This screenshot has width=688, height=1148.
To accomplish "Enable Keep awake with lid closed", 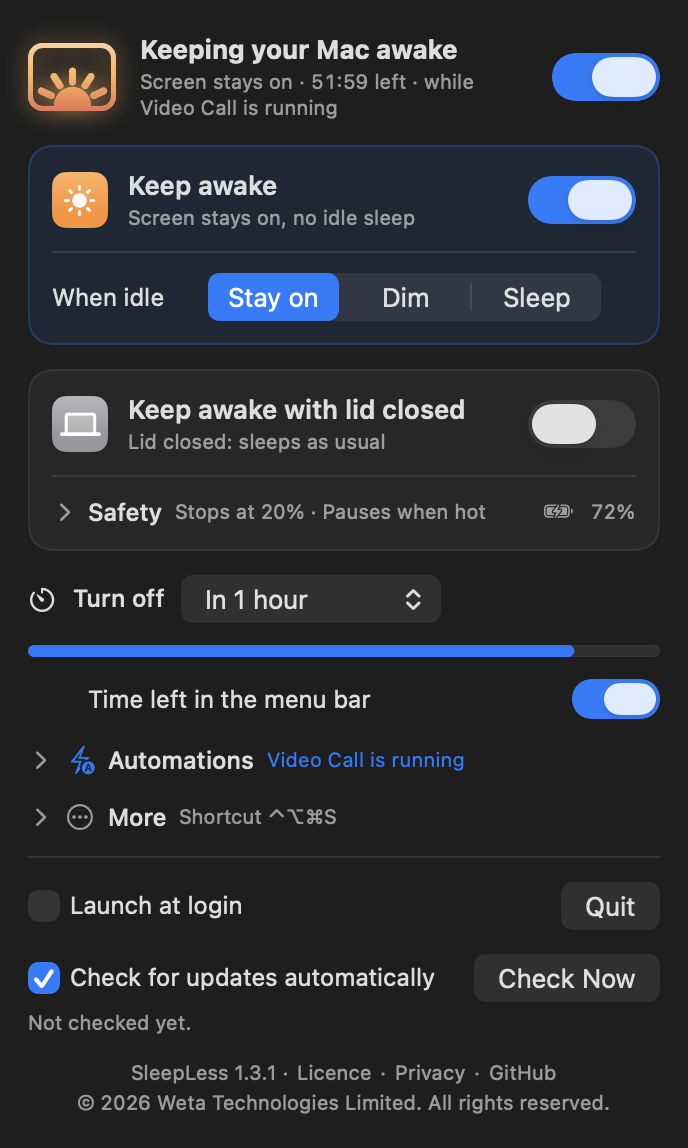I will [x=582, y=424].
